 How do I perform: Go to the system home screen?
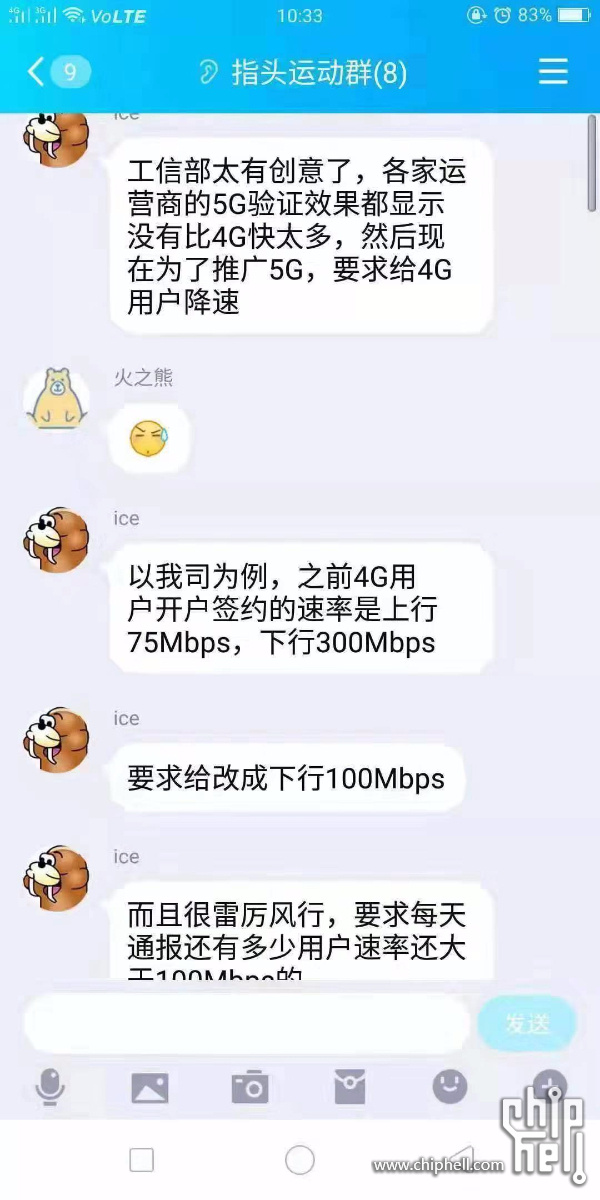coord(300,1160)
